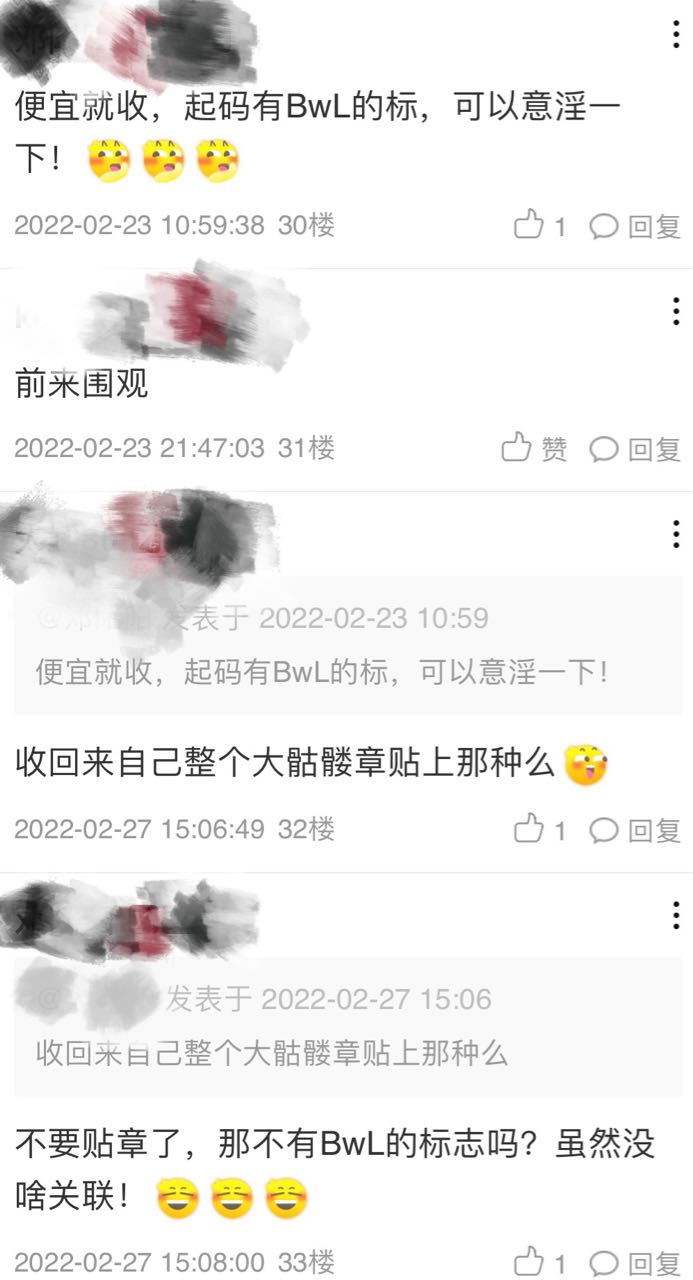Open overflow menu on the 33楼 comment

coord(676,914)
